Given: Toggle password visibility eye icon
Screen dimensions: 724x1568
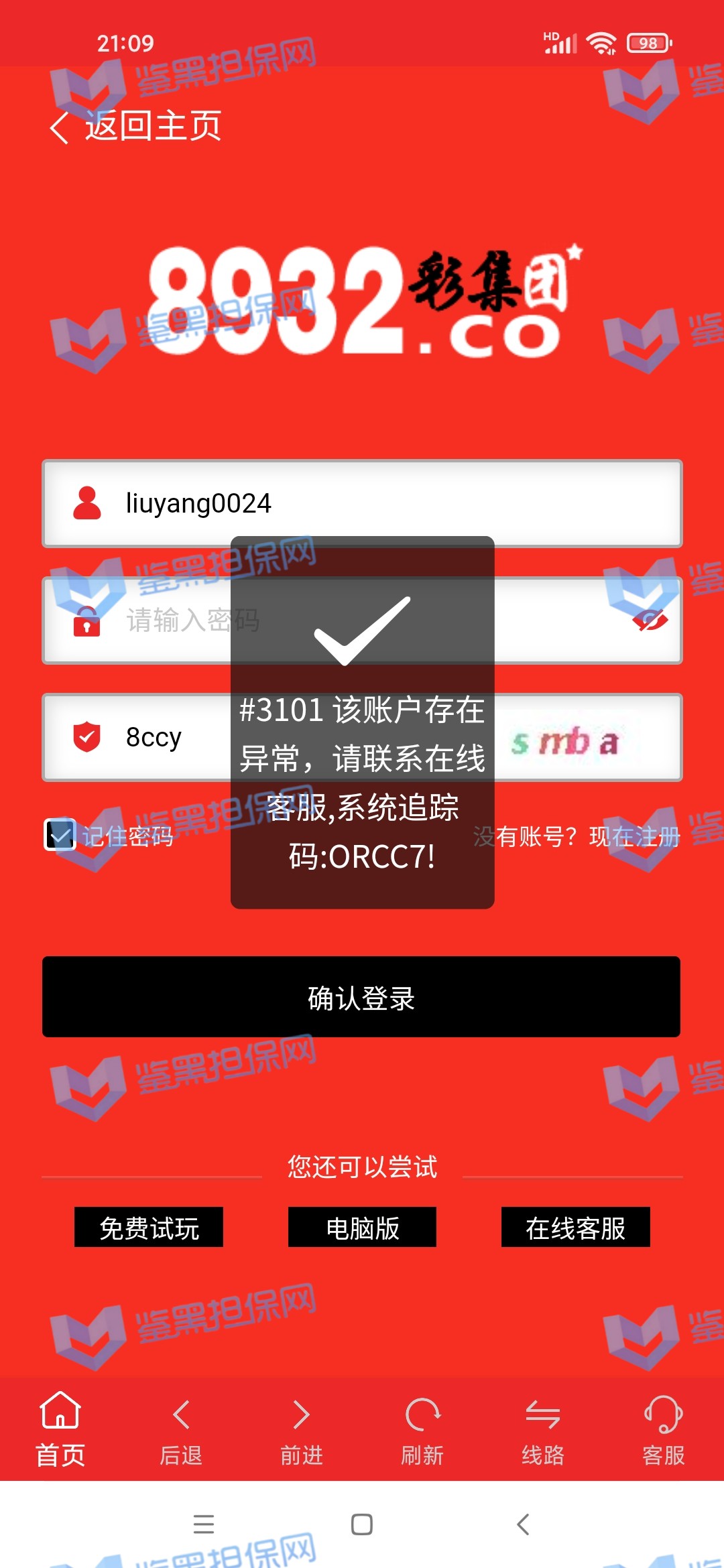Looking at the screenshot, I should tap(650, 620).
